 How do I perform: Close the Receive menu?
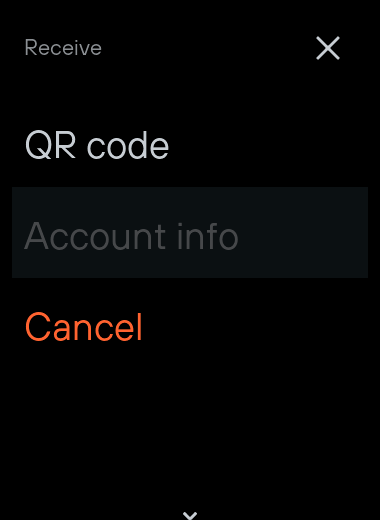(x=328, y=48)
